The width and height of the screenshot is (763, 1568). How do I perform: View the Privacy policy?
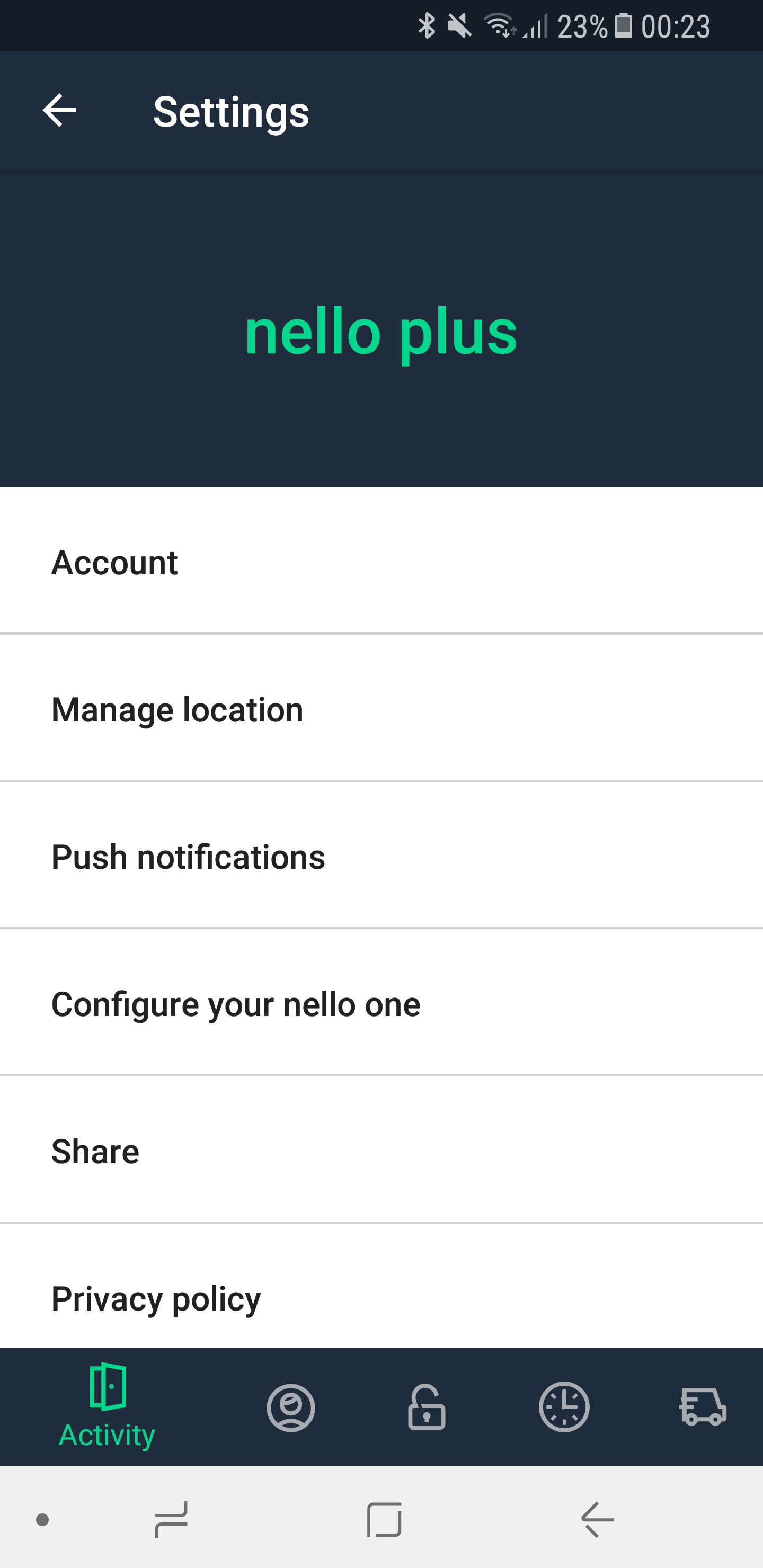coord(381,1297)
